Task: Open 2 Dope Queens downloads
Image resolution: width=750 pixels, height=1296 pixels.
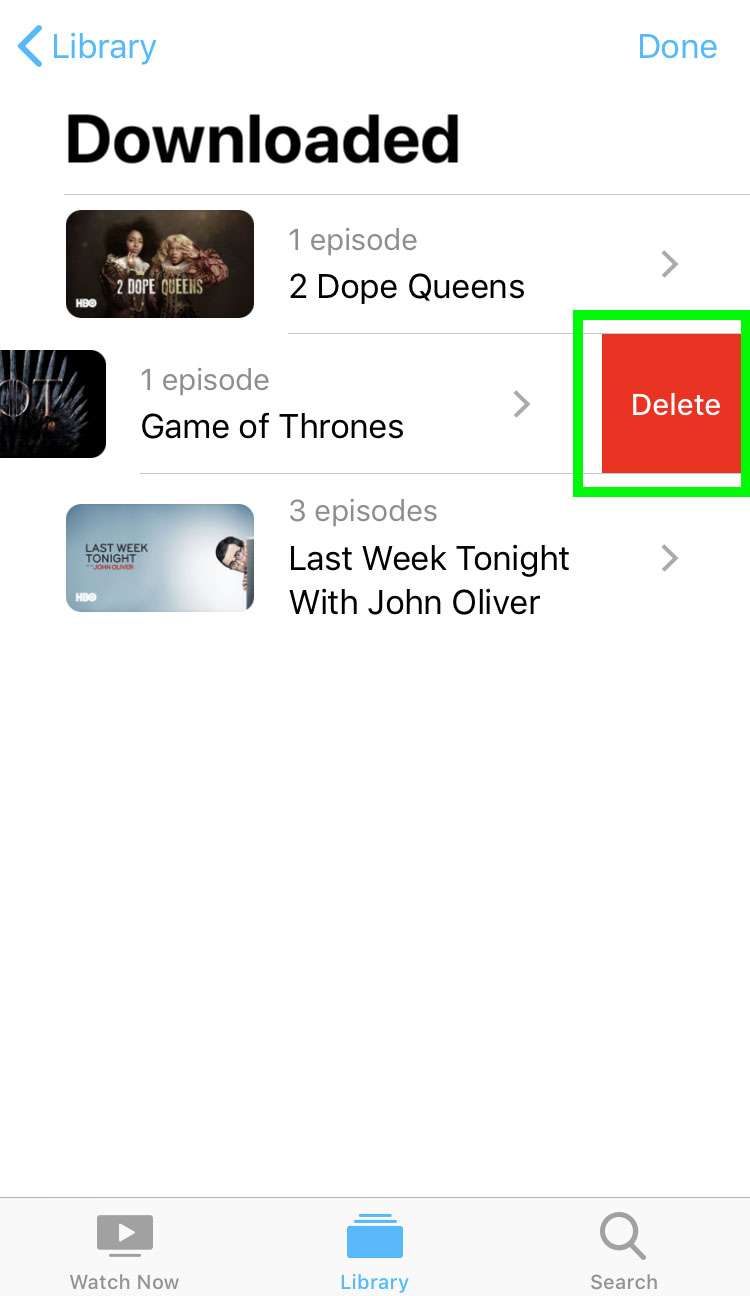Action: [x=405, y=265]
